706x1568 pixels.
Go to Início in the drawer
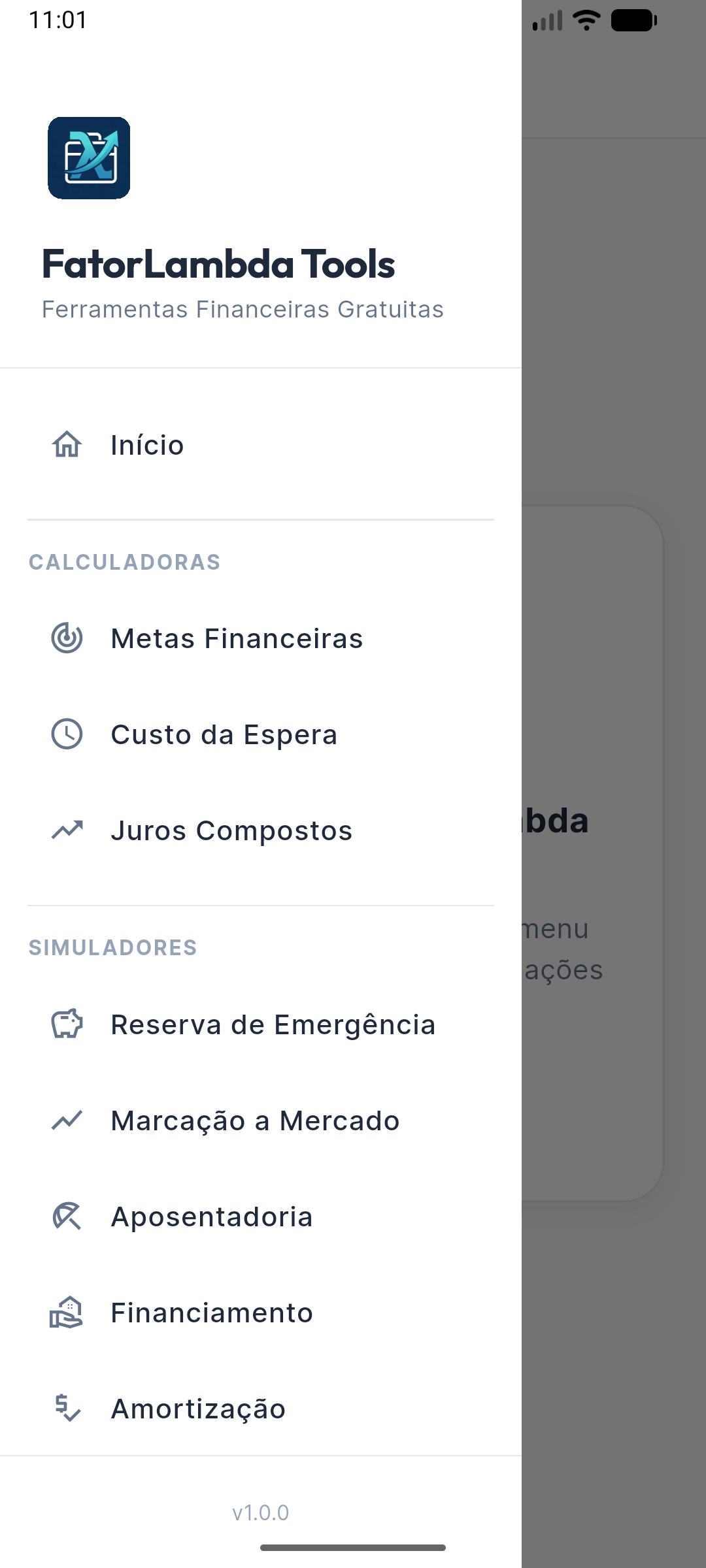(147, 445)
